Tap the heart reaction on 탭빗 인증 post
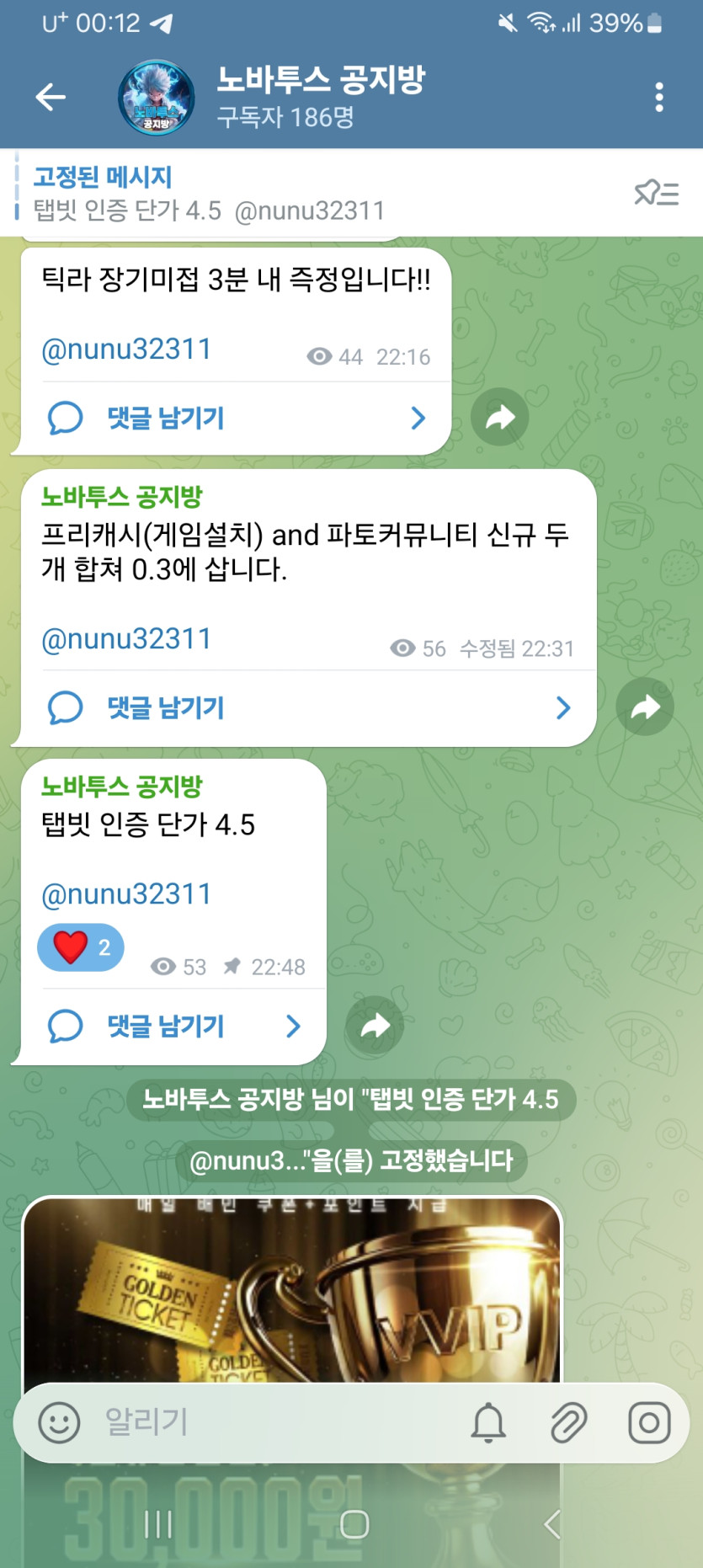The height and width of the screenshot is (1568, 703). click(81, 947)
